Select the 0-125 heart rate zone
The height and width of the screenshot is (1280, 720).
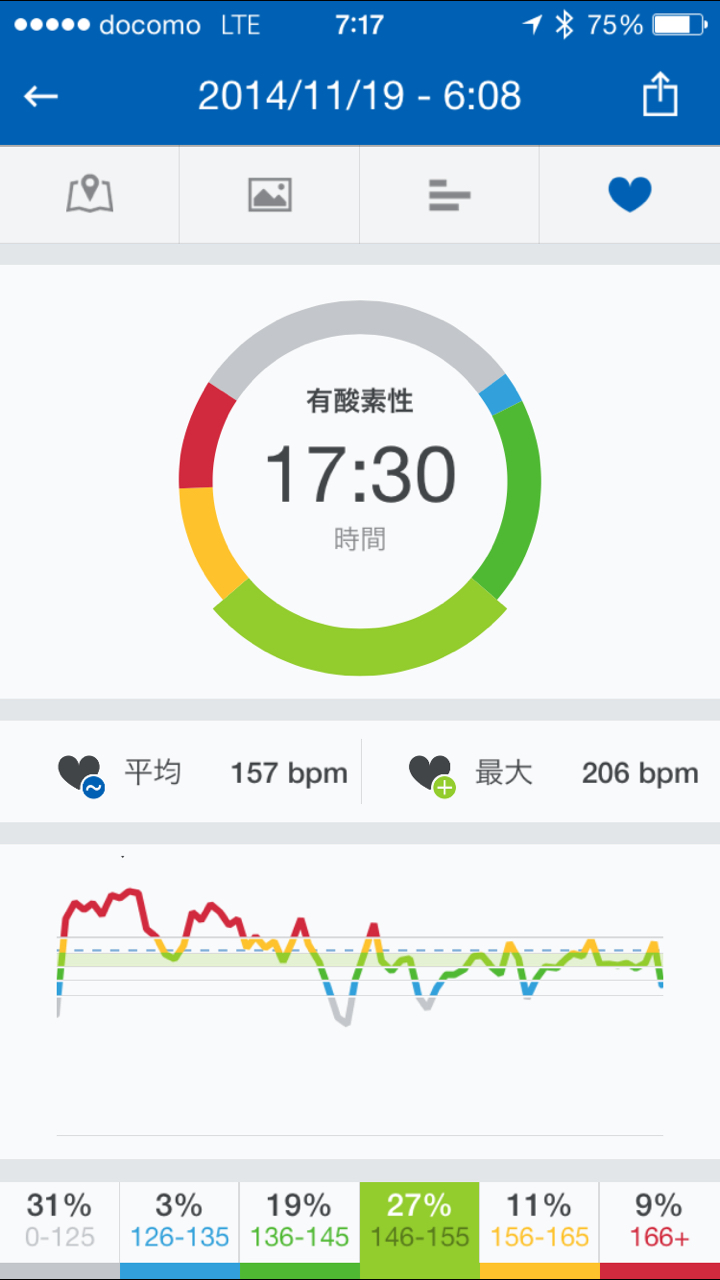click(60, 1222)
